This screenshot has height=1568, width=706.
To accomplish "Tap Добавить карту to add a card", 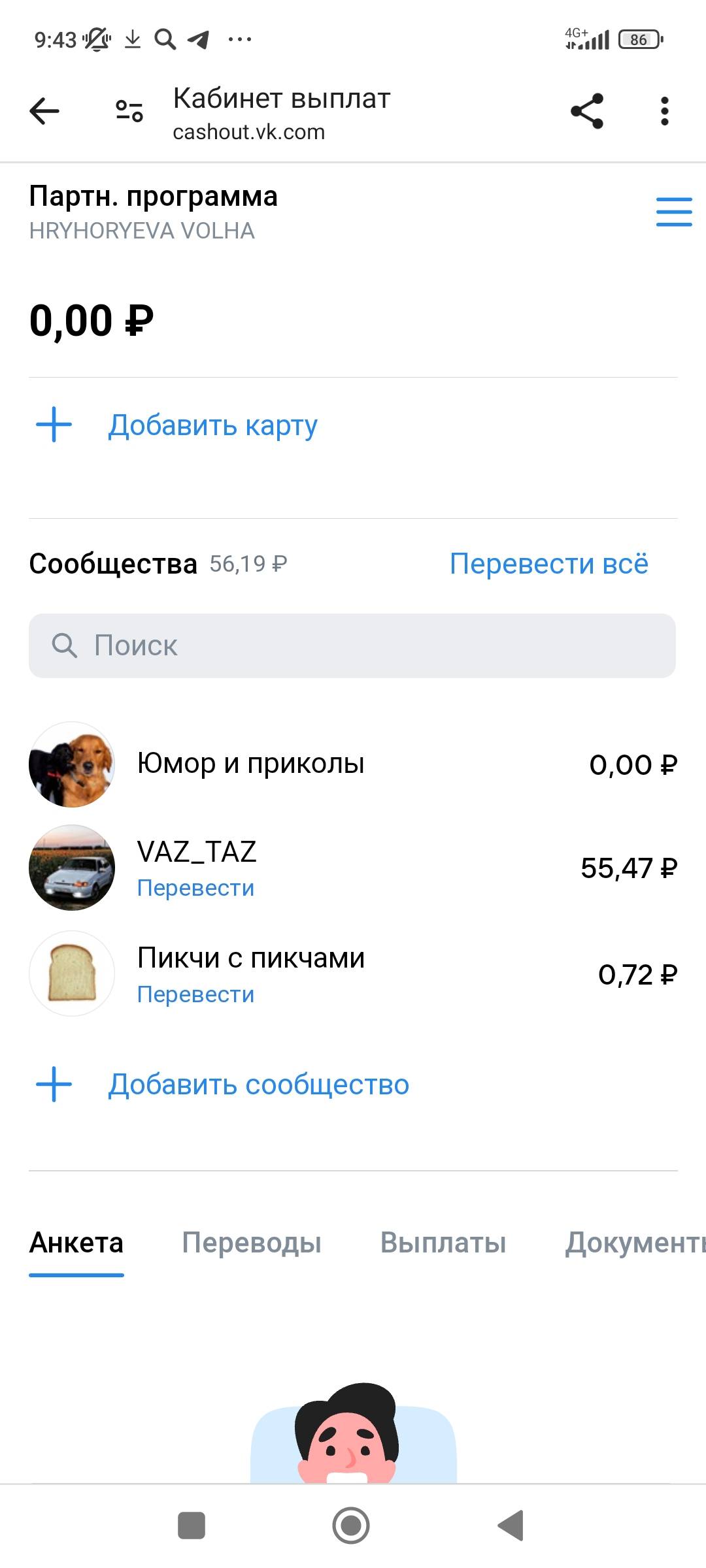I will (212, 425).
